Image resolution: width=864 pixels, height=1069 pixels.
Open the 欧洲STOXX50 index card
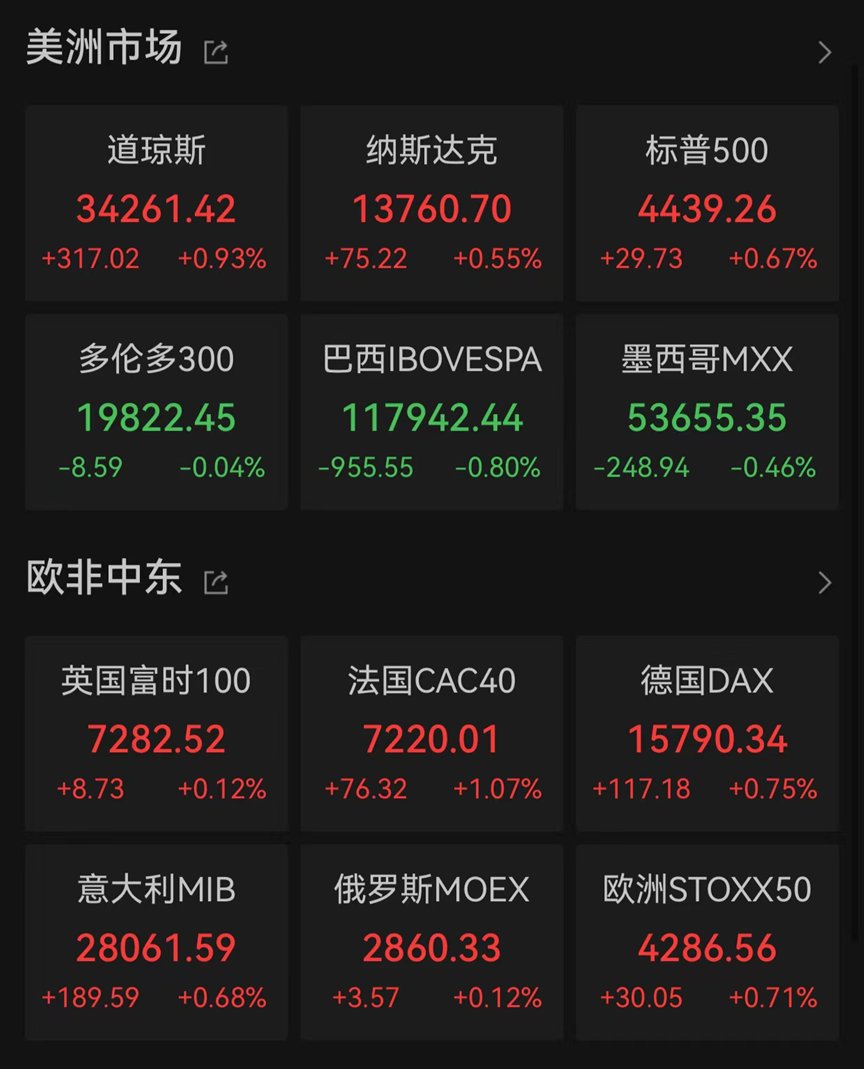(x=707, y=942)
